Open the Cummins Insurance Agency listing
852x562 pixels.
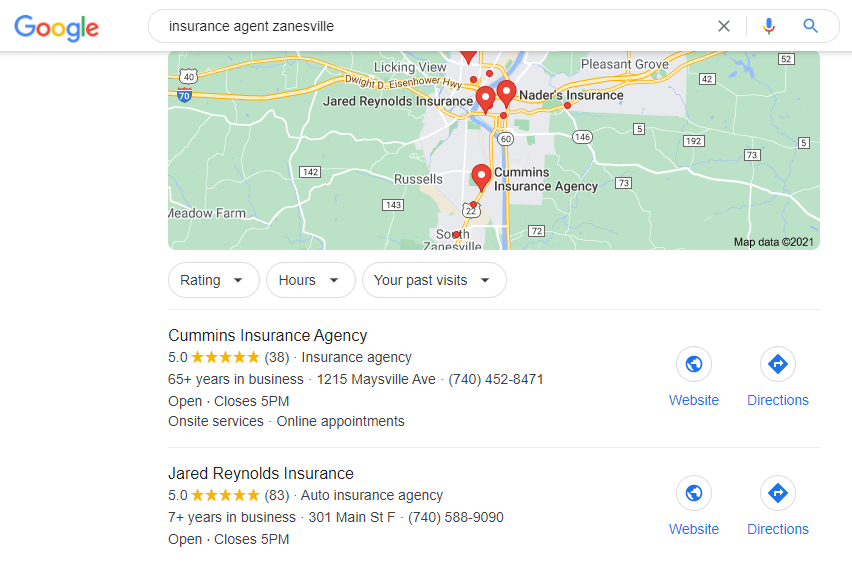tap(268, 336)
